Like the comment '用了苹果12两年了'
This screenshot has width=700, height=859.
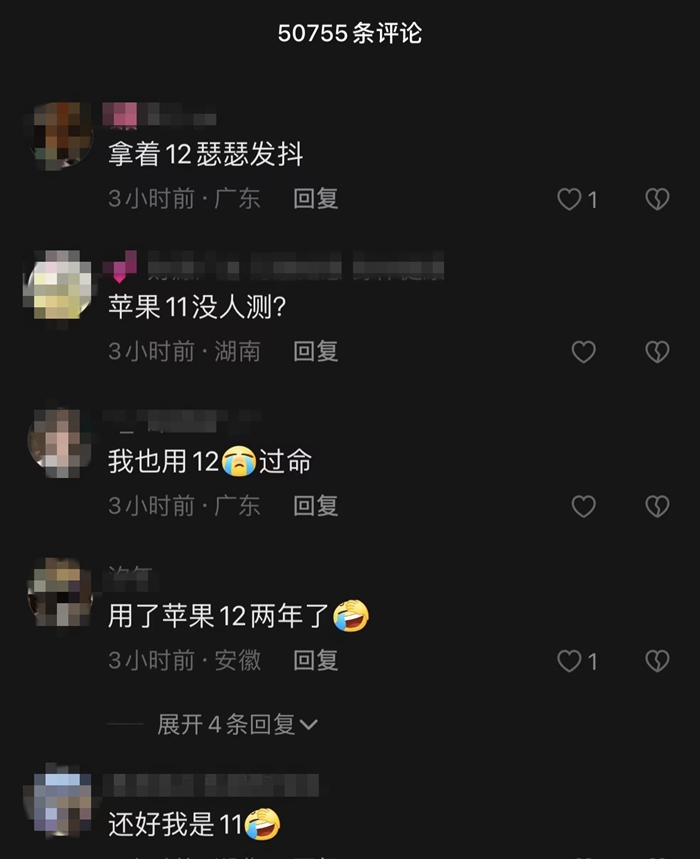(x=570, y=661)
